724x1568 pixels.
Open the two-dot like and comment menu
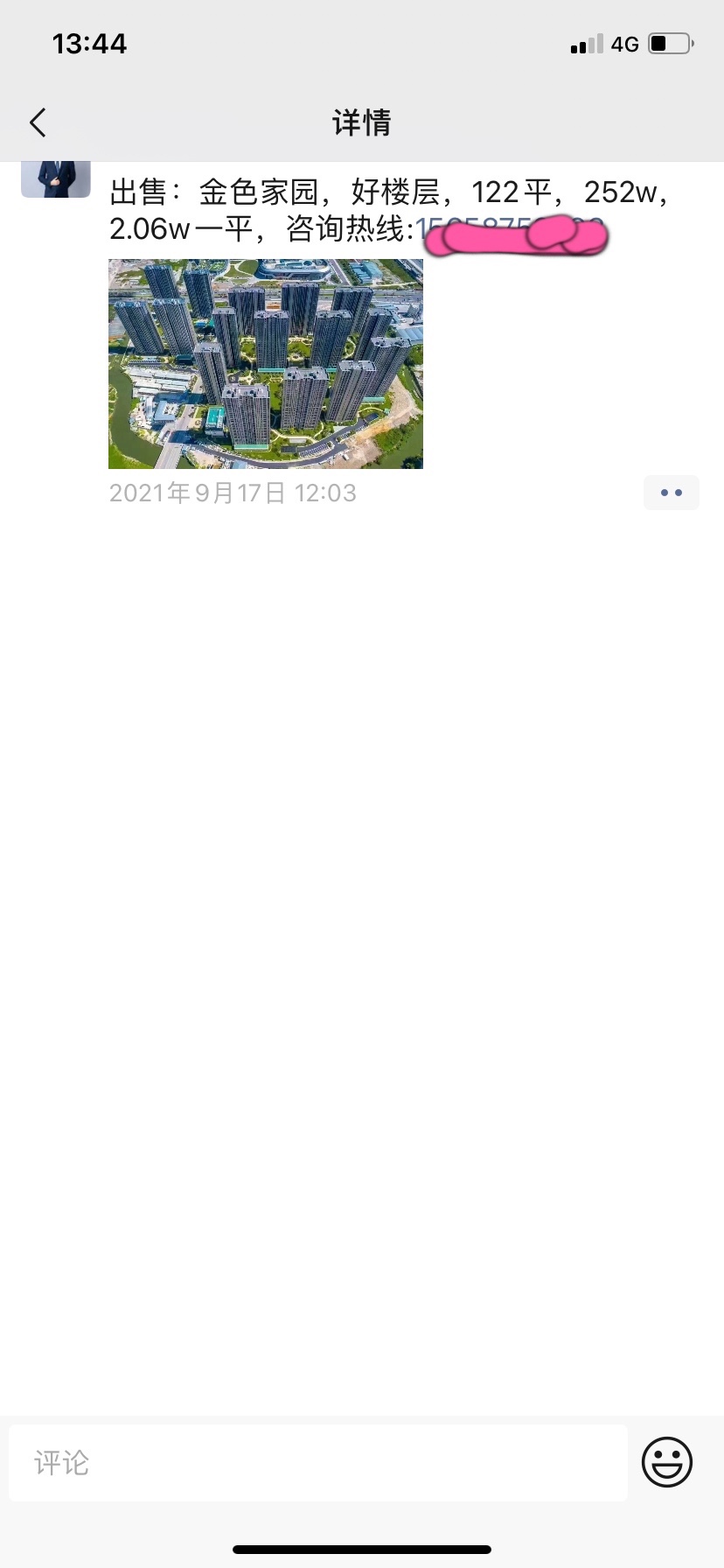point(672,493)
